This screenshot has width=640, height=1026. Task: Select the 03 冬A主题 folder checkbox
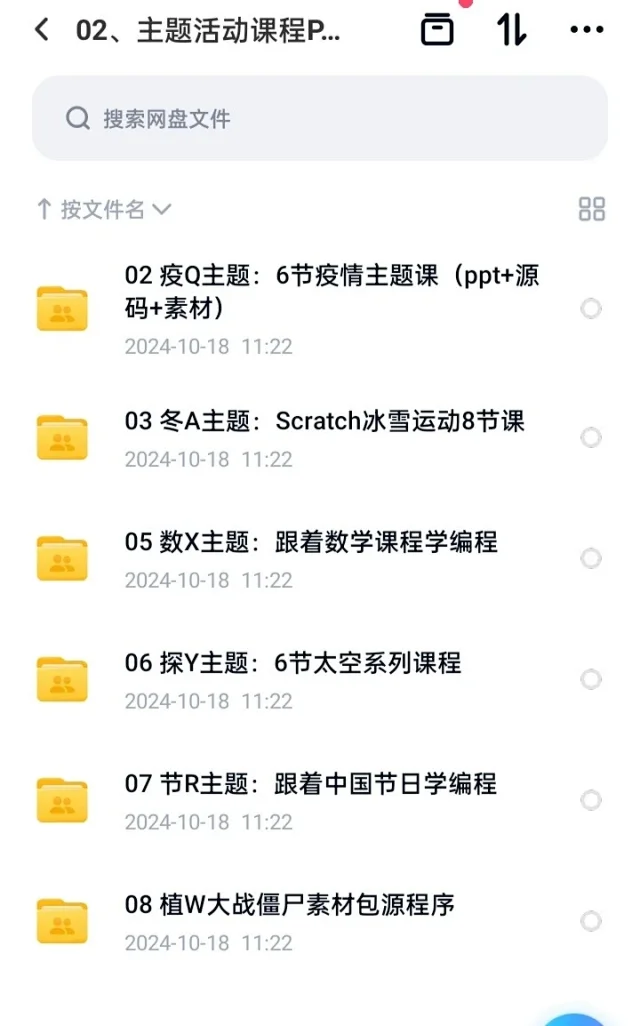(x=591, y=437)
